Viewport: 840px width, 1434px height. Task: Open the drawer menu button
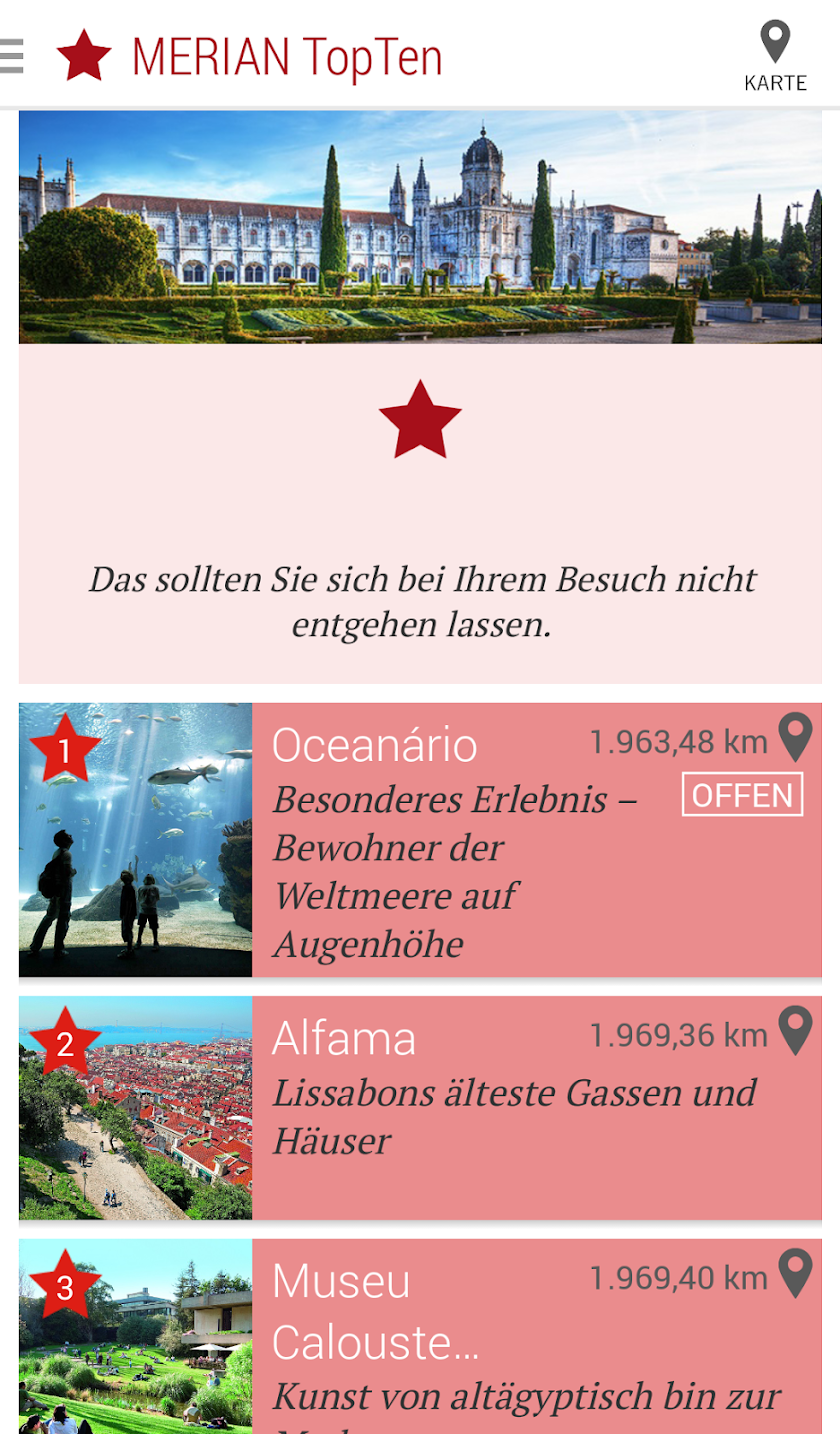coord(12,56)
